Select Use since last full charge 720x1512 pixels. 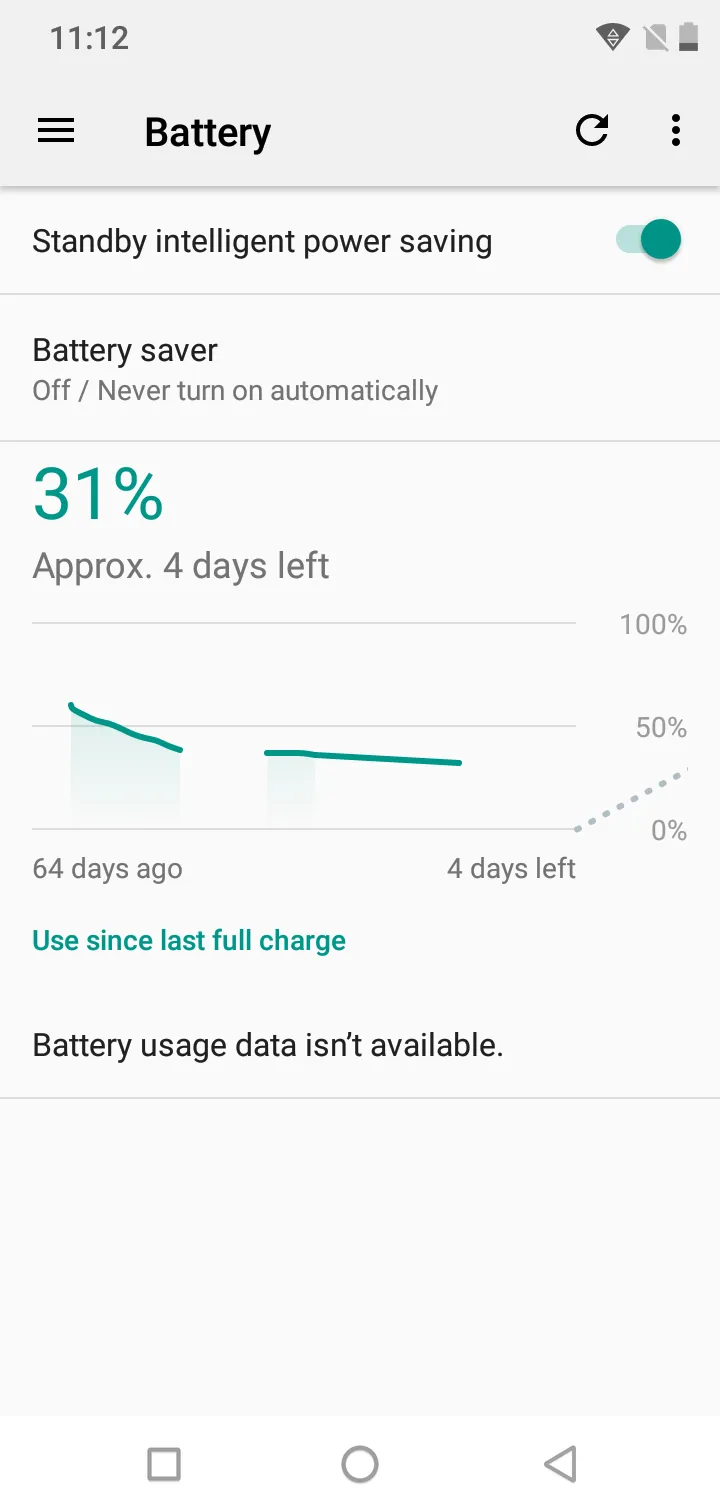tap(188, 940)
